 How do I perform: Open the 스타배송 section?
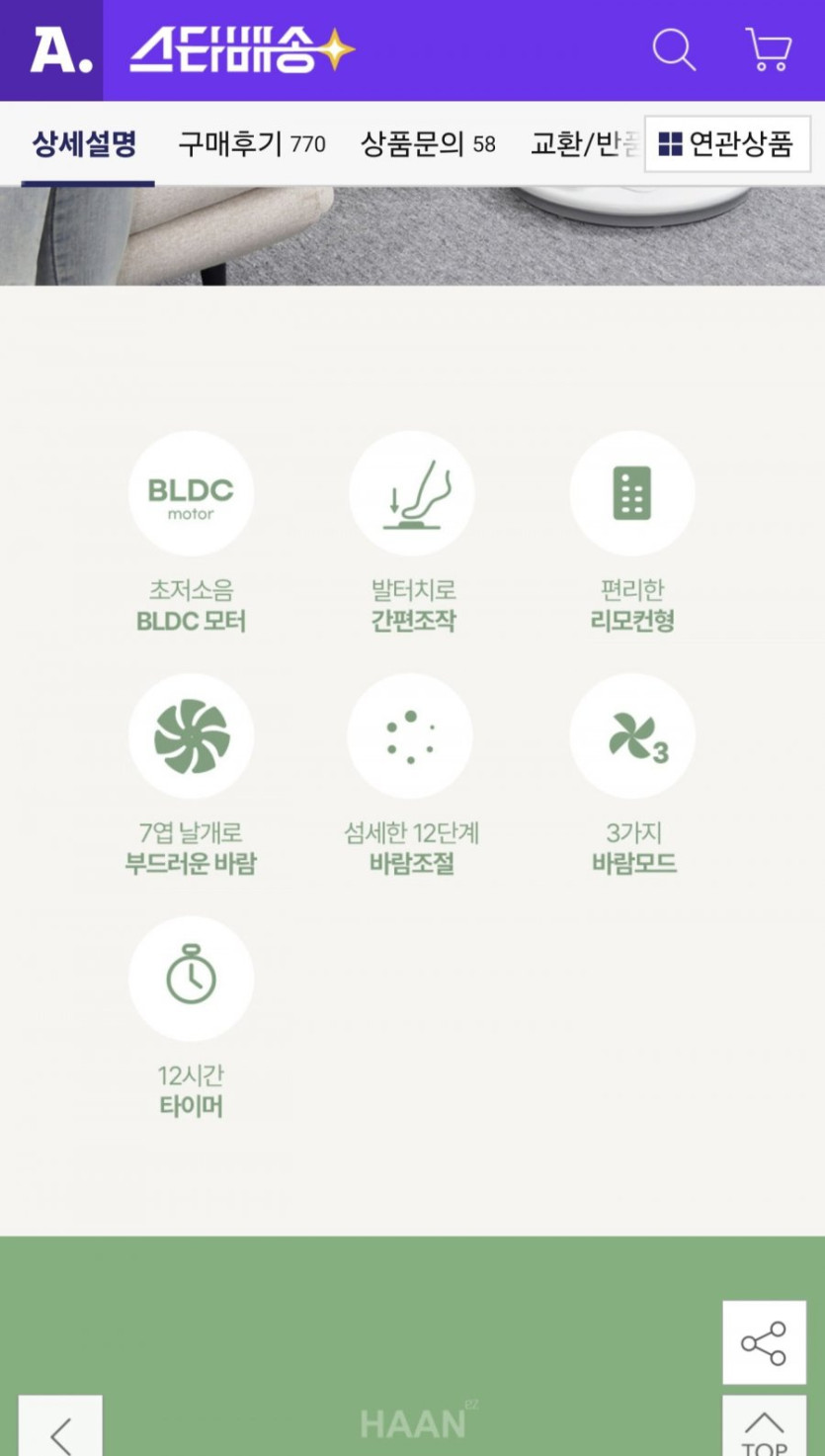point(242,49)
